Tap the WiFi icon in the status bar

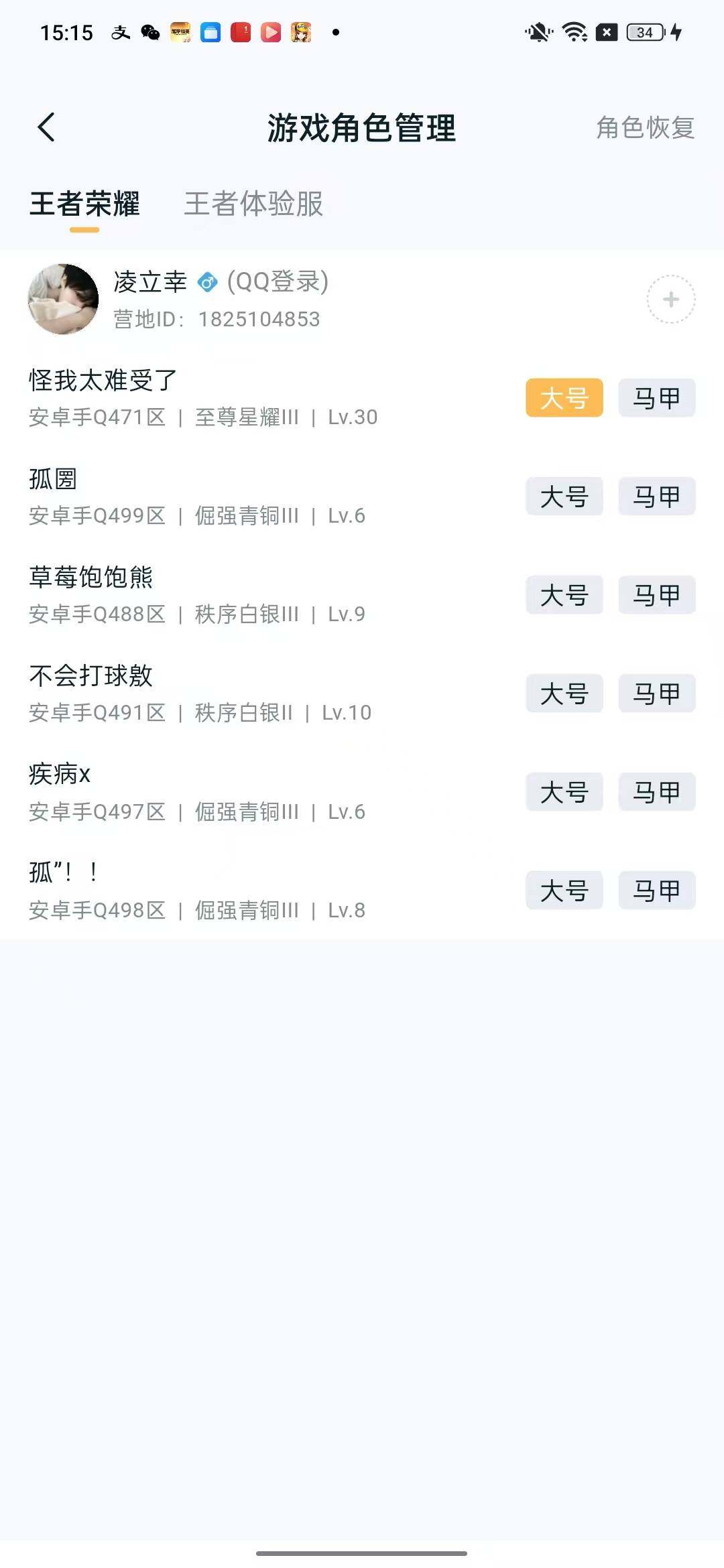(573, 30)
